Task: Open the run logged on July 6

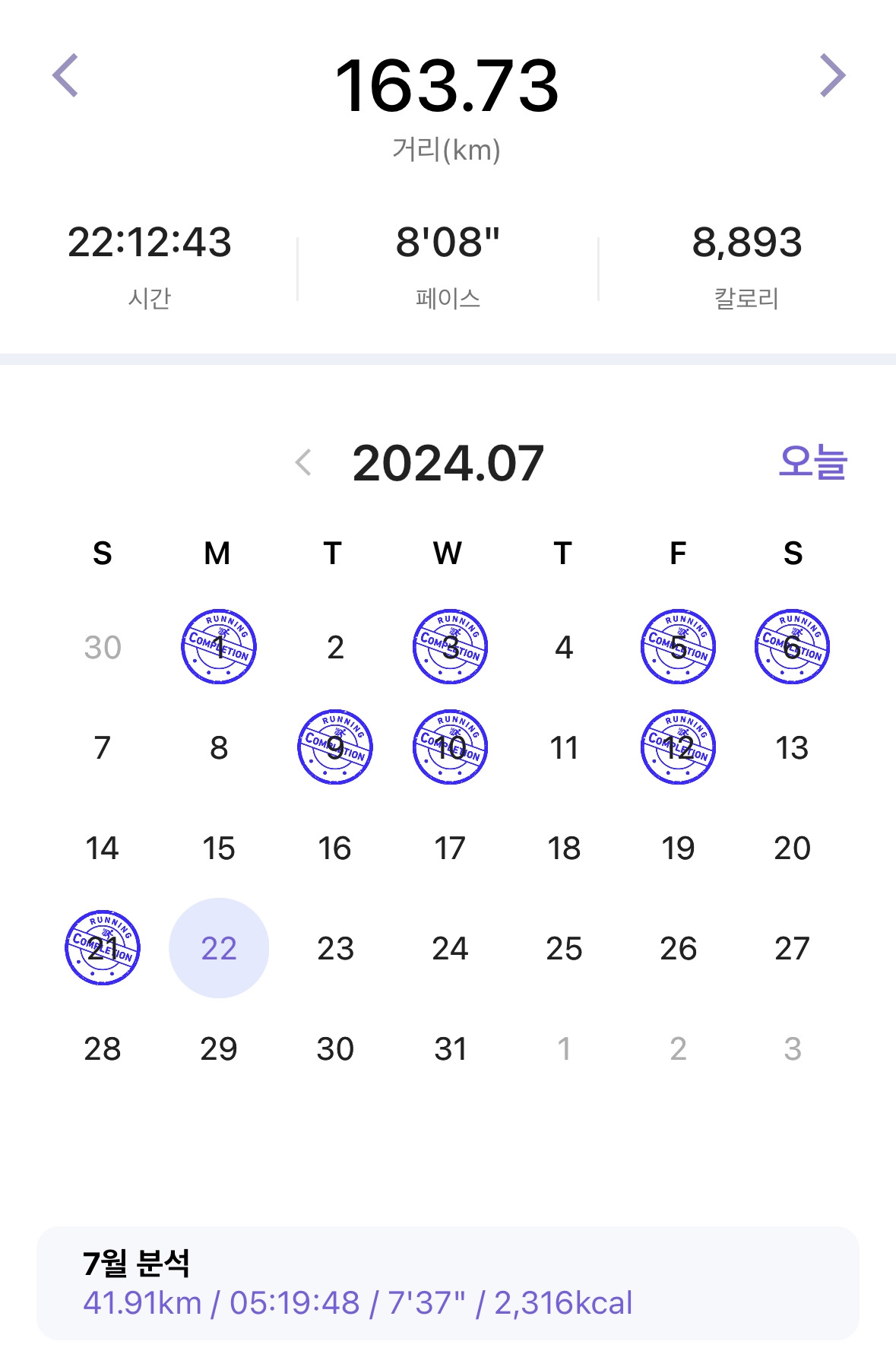Action: [x=792, y=647]
